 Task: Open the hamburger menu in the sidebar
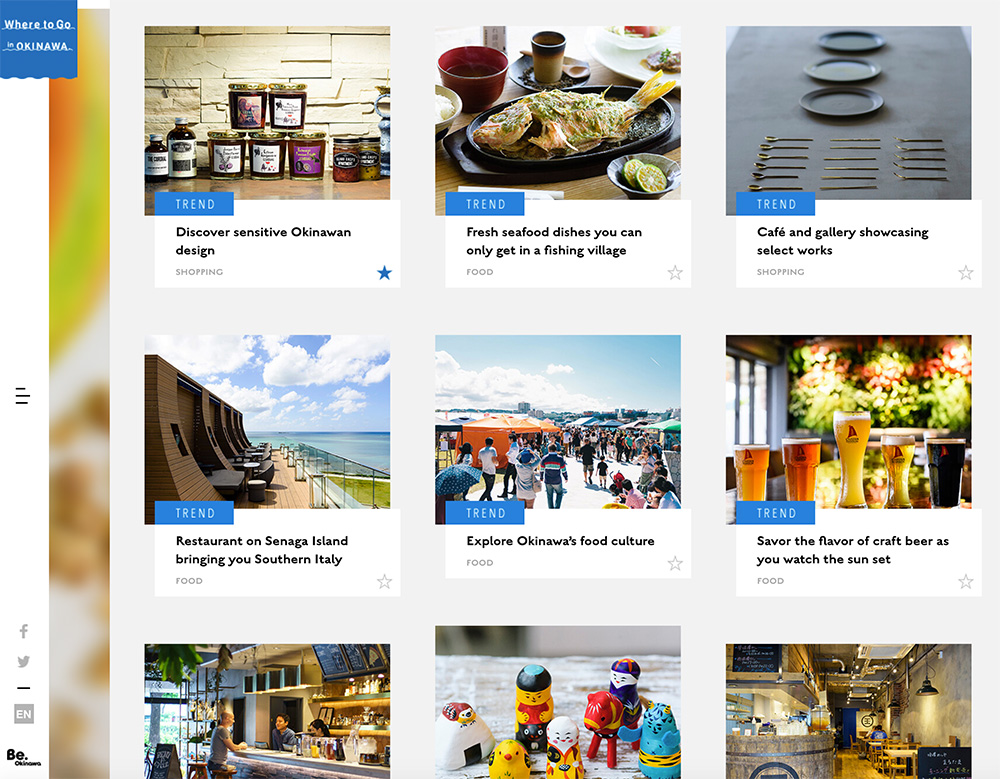23,396
